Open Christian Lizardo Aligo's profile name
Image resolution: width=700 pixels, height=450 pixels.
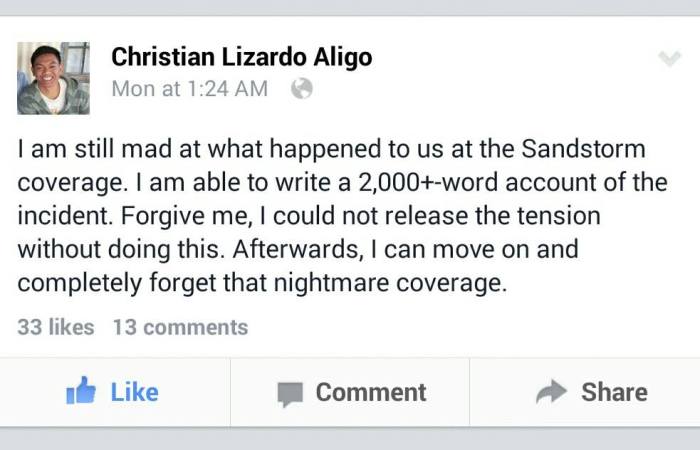[x=241, y=57]
